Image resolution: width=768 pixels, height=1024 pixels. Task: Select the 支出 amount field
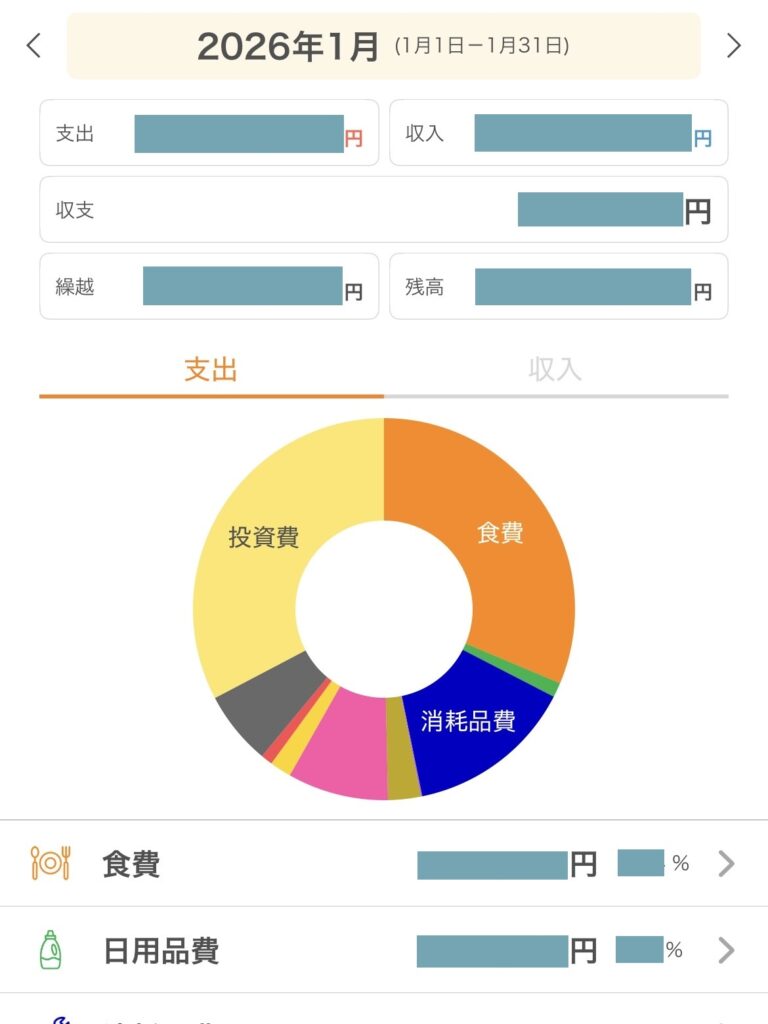208,134
